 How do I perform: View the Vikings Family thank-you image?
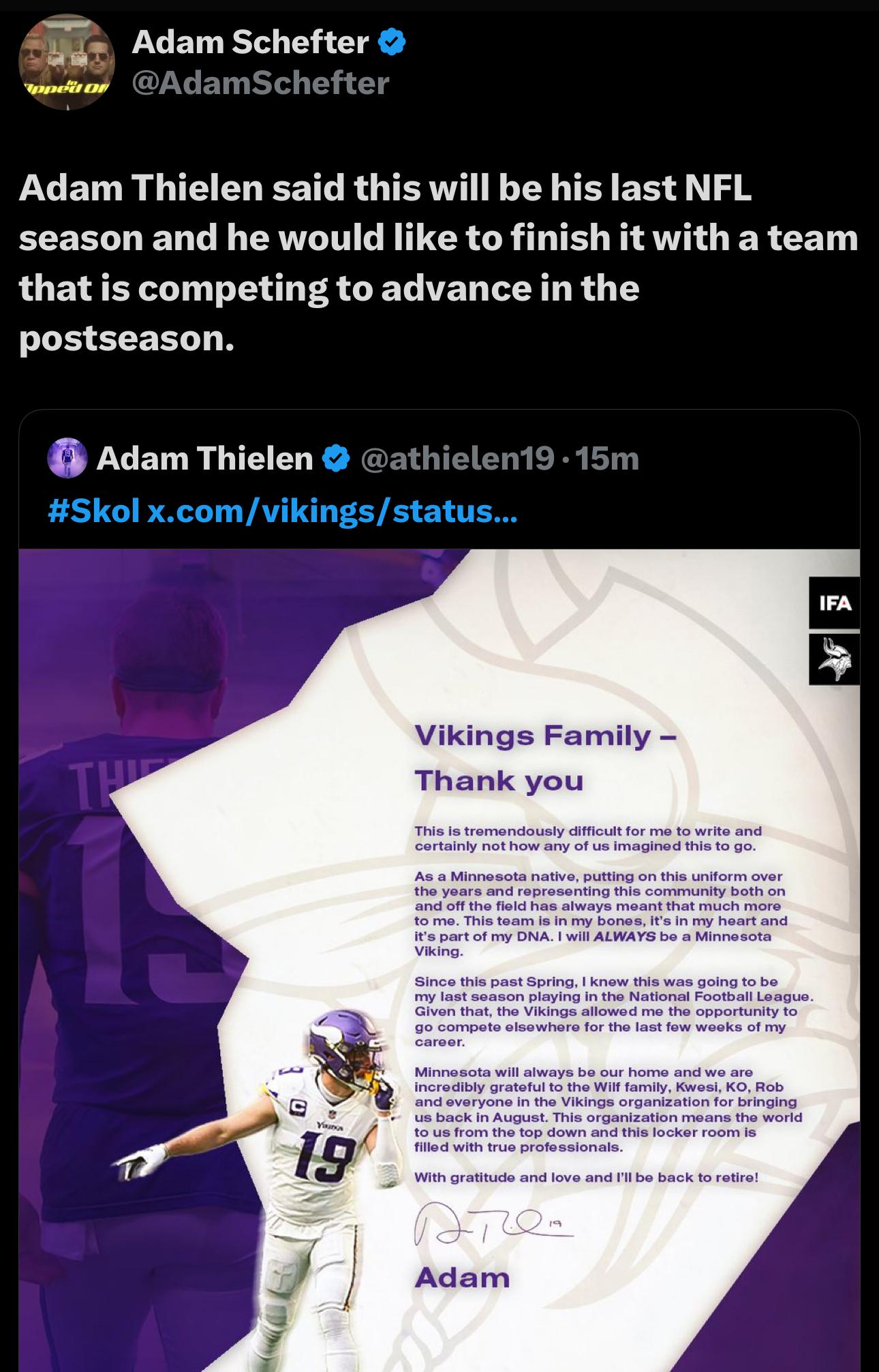point(439,954)
